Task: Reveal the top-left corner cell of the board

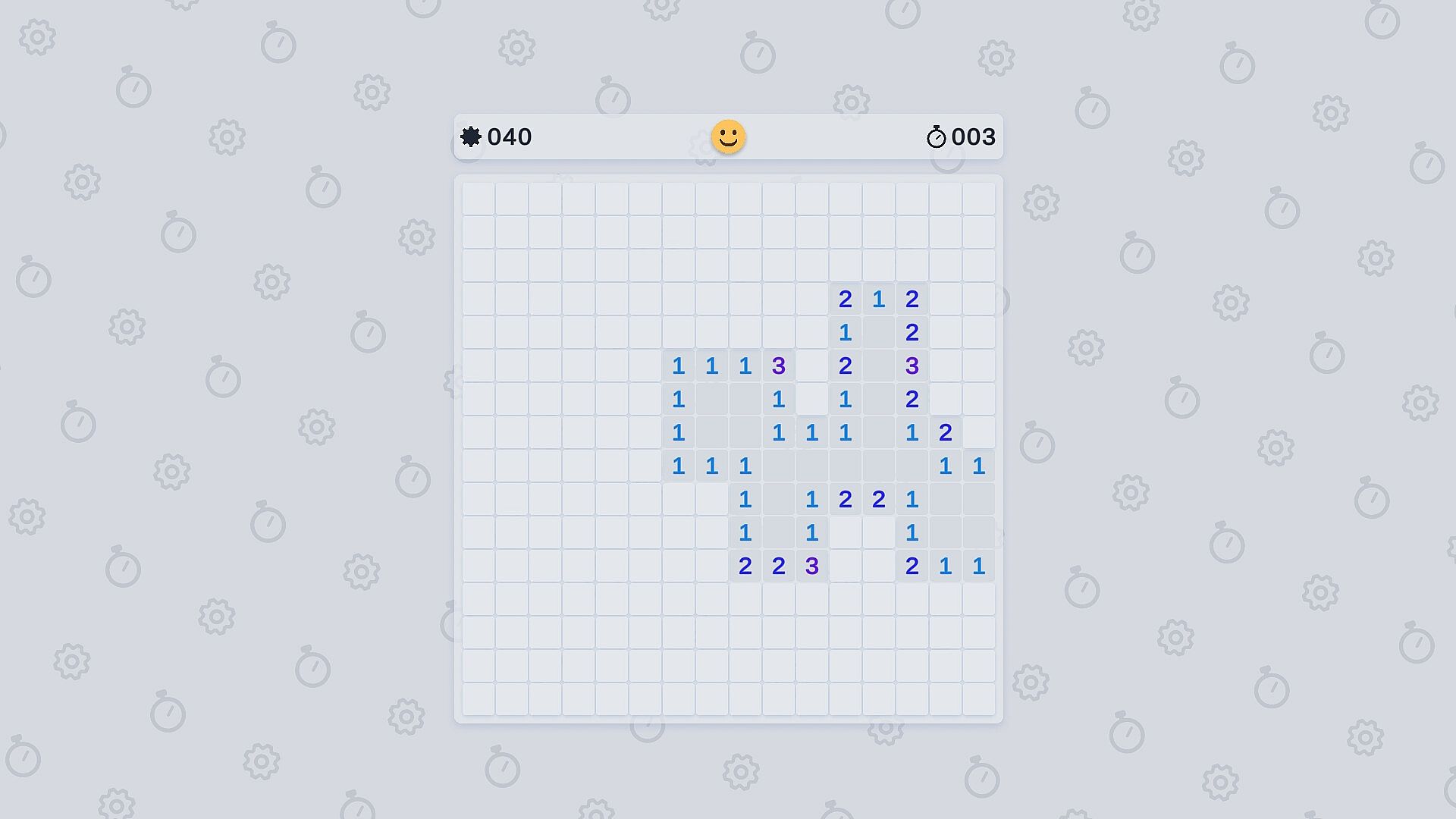Action: (x=479, y=199)
